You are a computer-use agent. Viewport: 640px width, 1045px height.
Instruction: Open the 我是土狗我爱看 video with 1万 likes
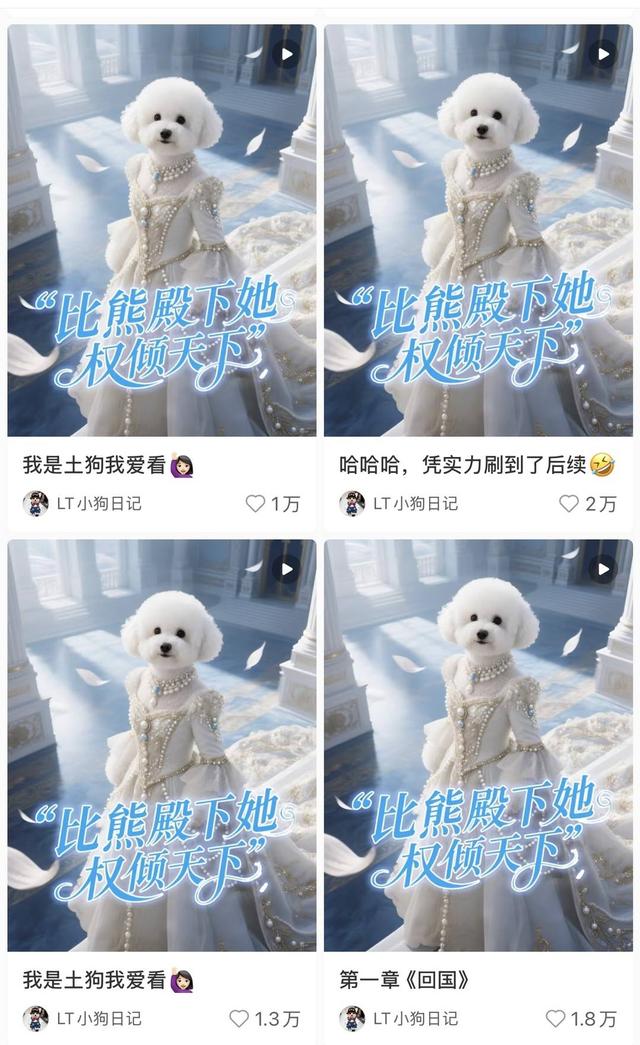click(161, 232)
